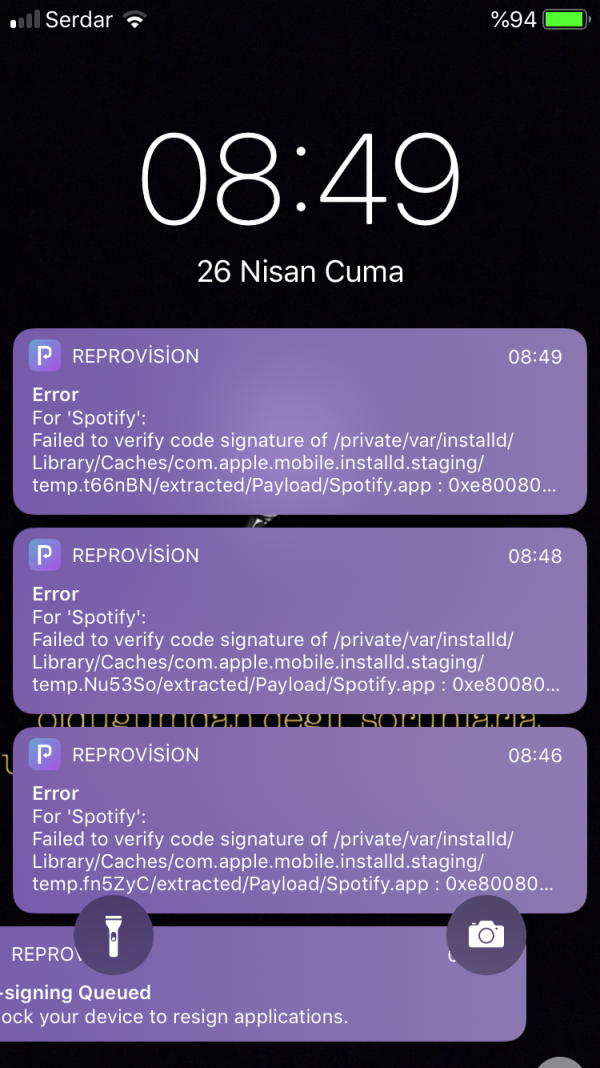Turn on the flashlight

pos(113,935)
